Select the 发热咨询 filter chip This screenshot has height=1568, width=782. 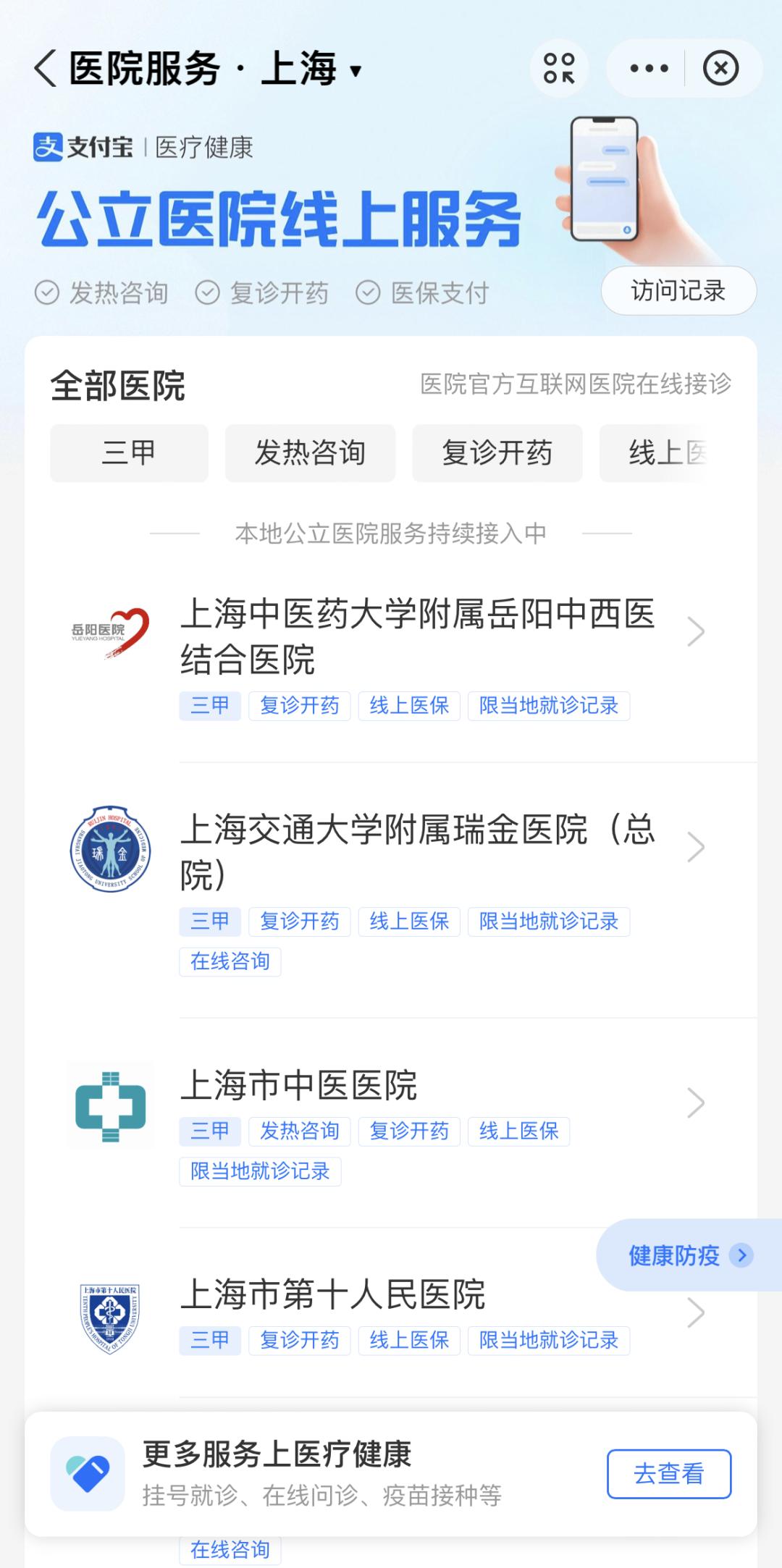310,453
